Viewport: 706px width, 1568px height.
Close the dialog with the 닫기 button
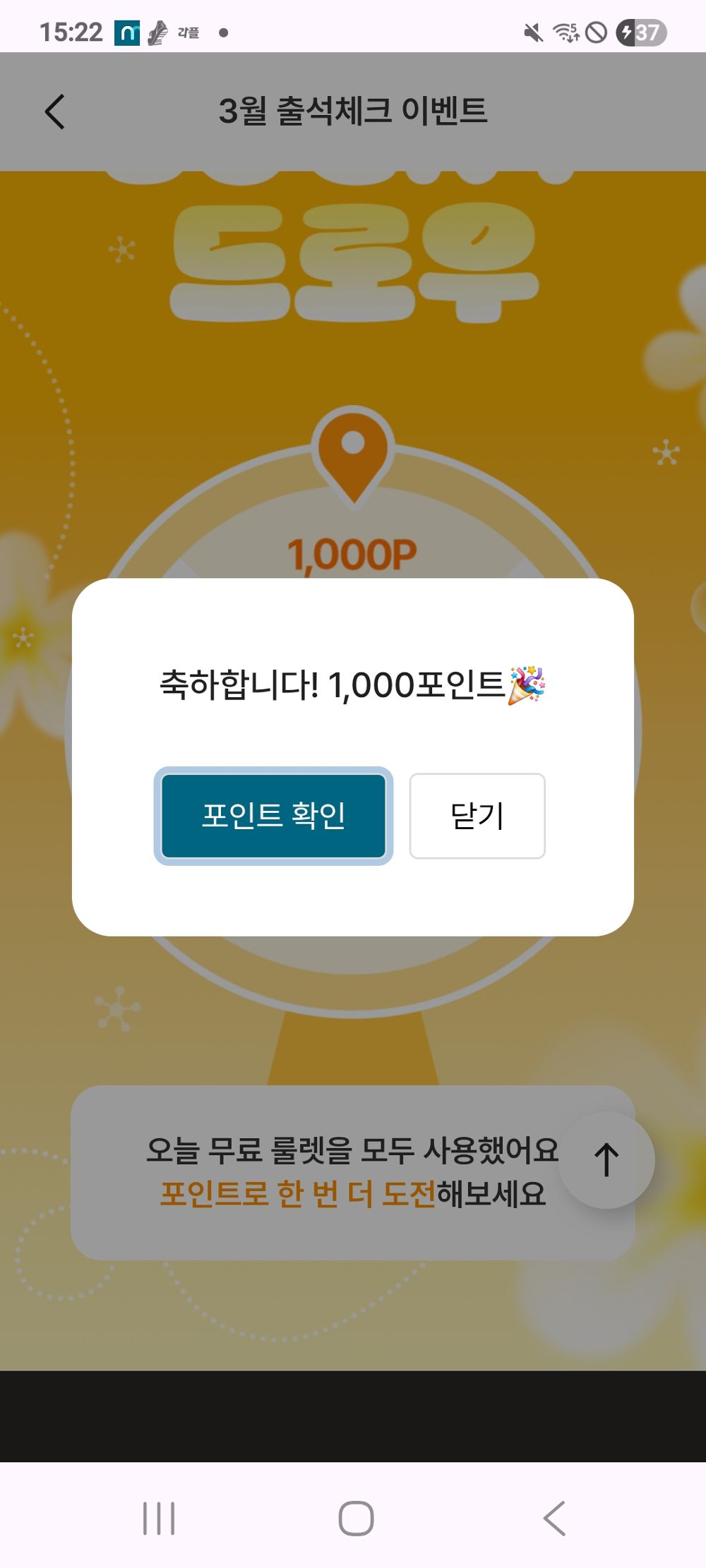click(x=477, y=815)
